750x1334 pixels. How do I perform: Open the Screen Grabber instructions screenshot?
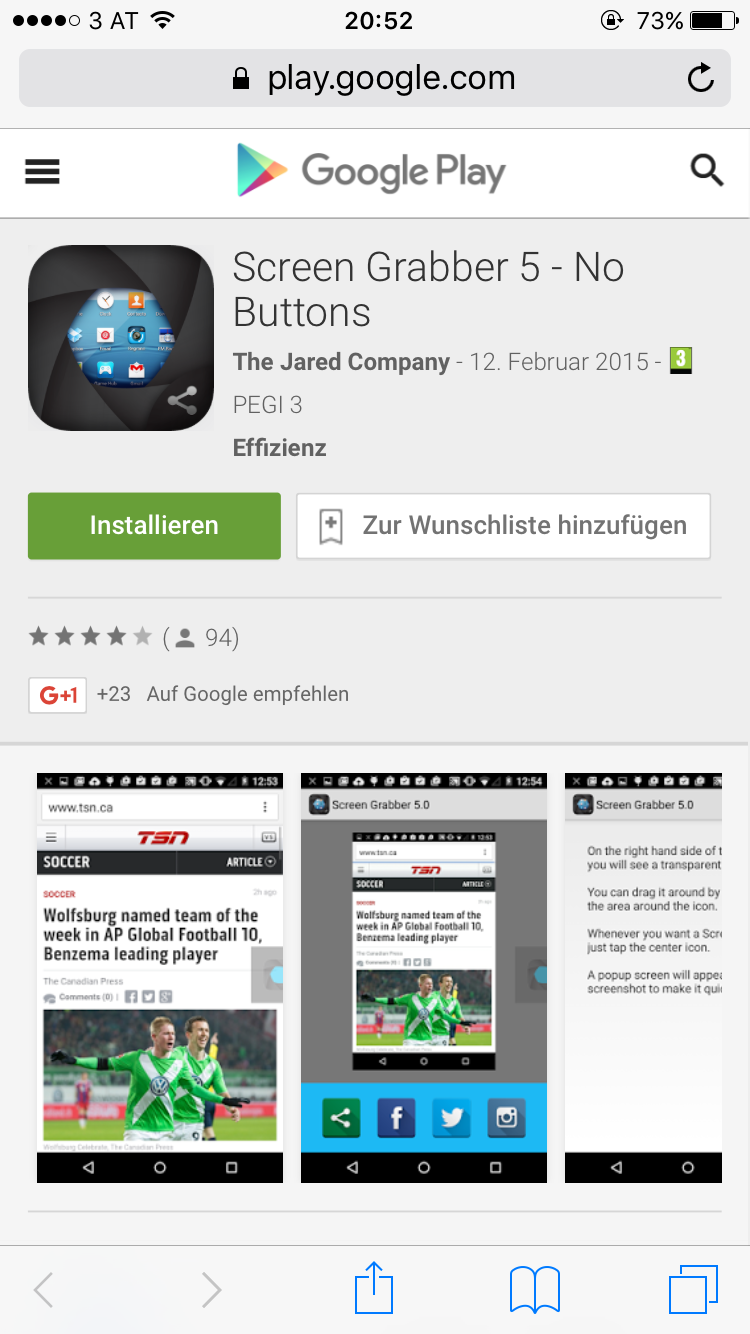(643, 977)
